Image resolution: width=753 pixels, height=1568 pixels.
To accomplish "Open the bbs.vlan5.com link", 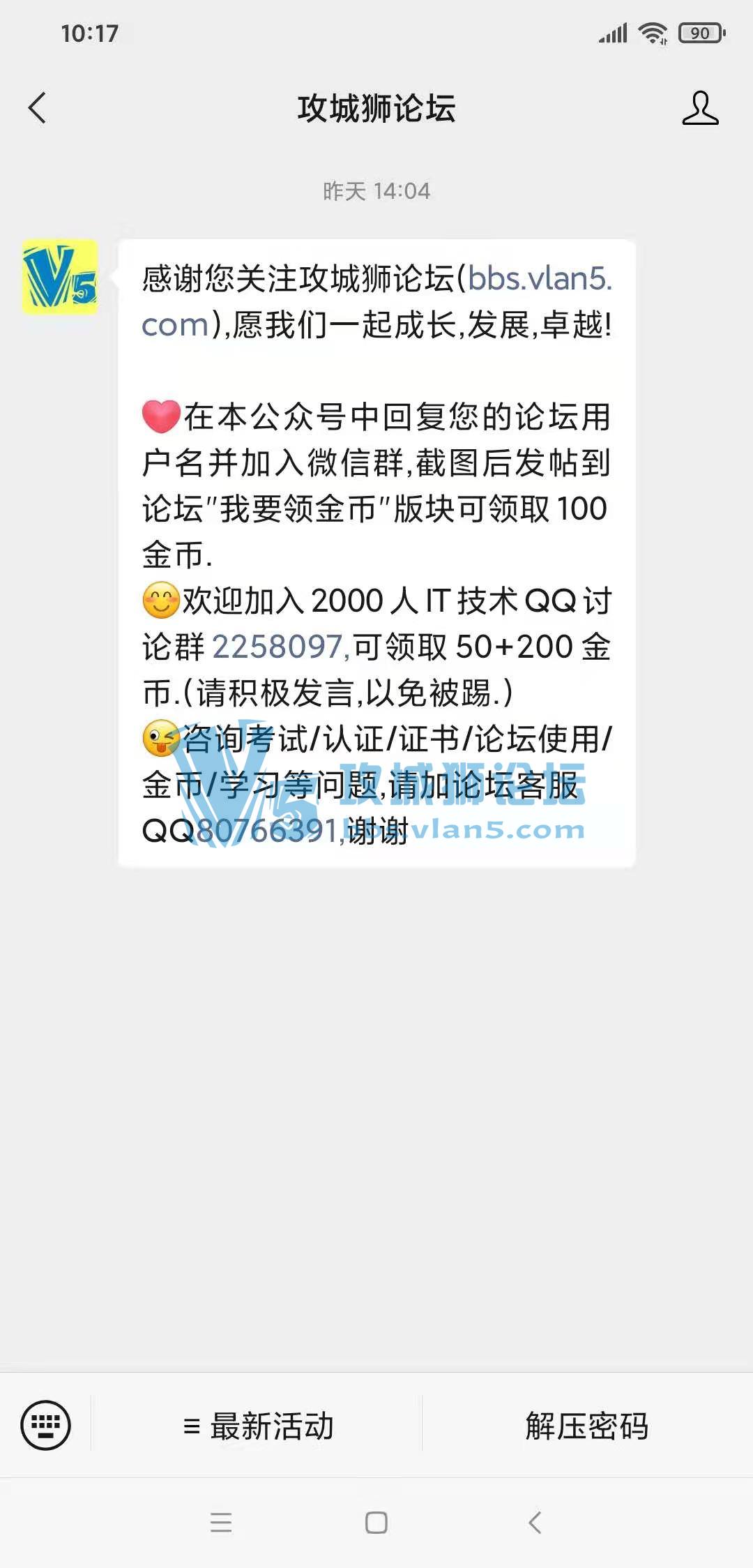I will pyautogui.click(x=539, y=279).
